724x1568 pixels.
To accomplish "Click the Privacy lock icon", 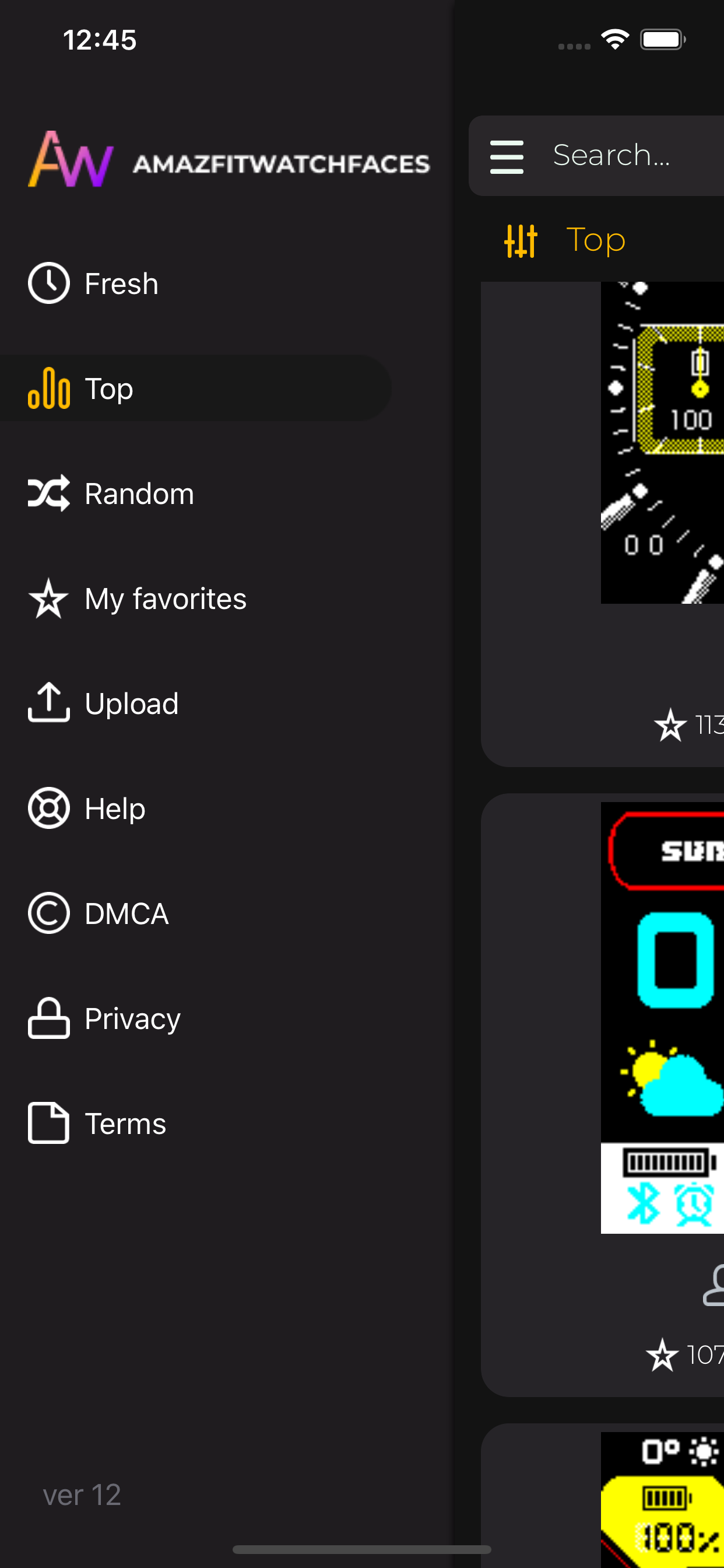I will (x=48, y=1019).
